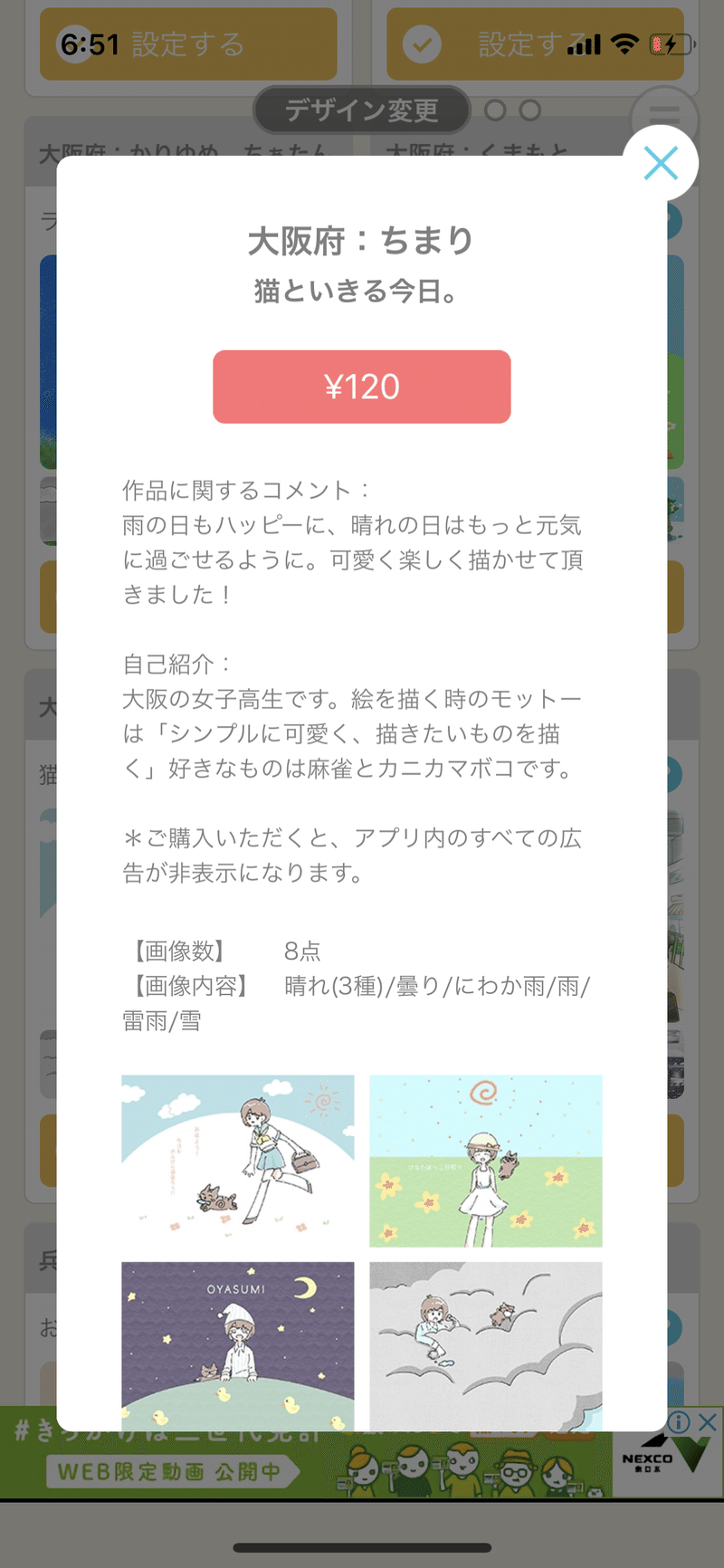This screenshot has height=1568, width=724.
Task: Close the NEXCO ad banner
Action: [x=708, y=1422]
